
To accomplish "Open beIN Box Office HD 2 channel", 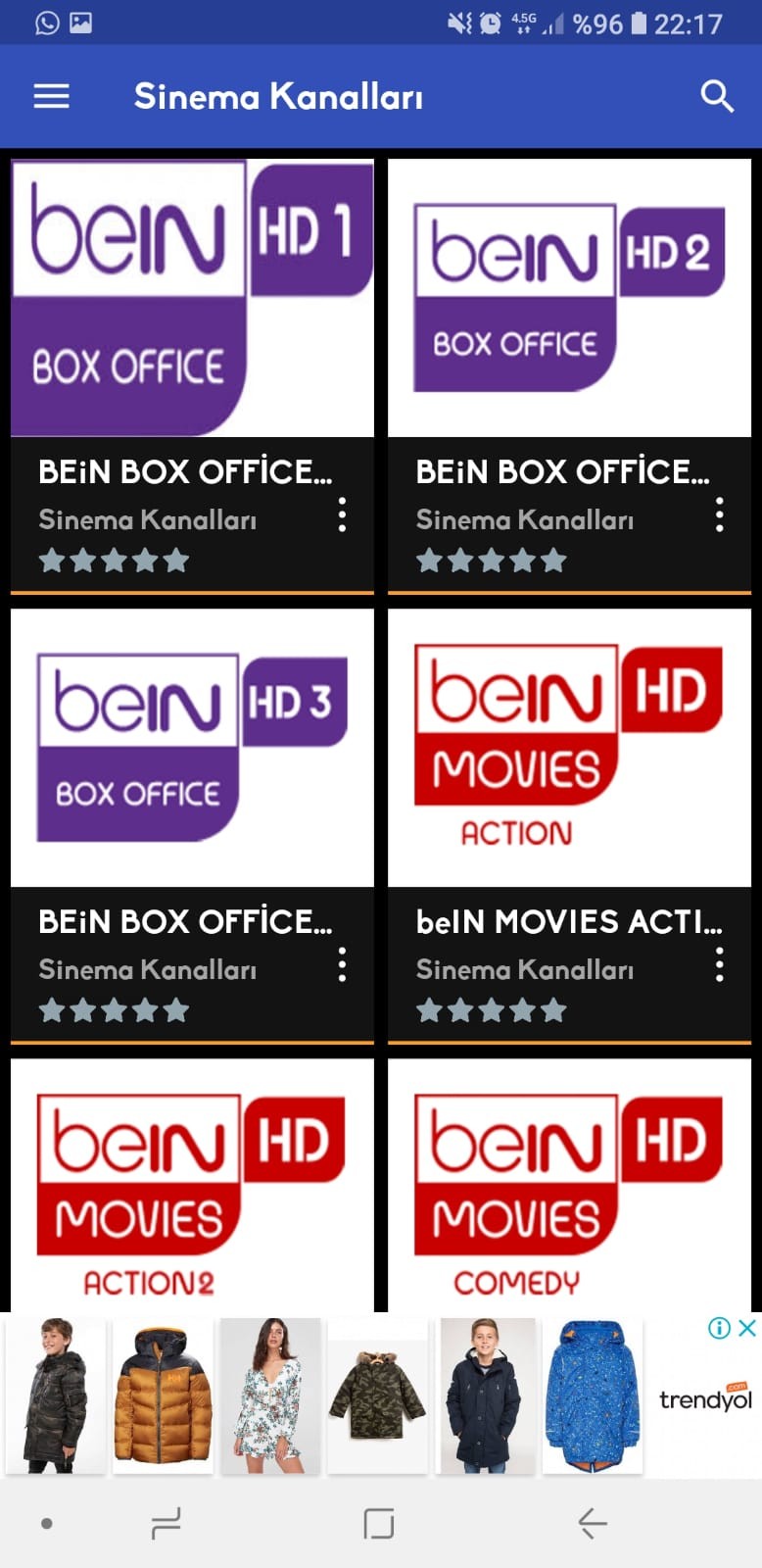I will point(569,298).
